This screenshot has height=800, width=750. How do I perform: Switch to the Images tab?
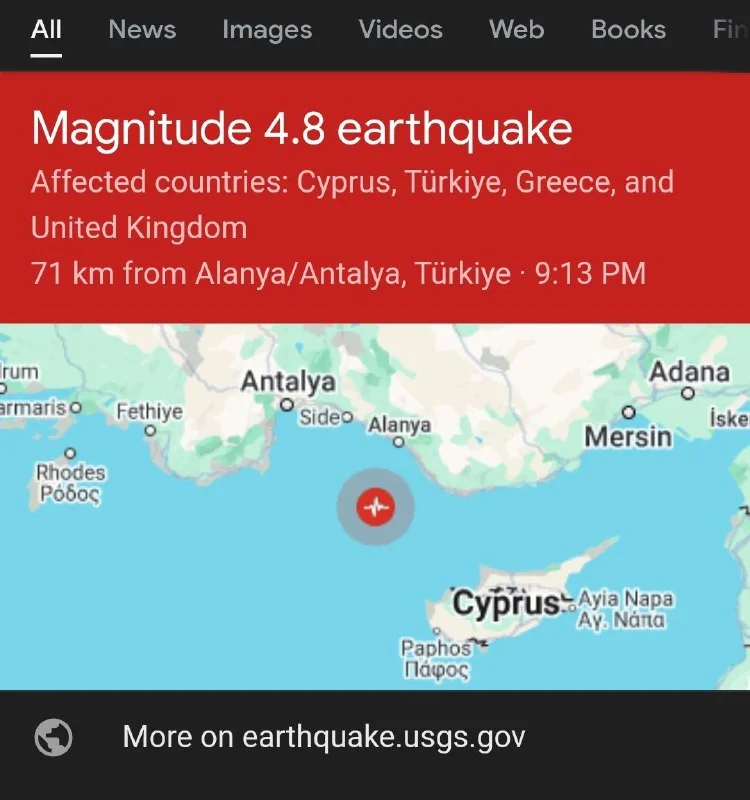[267, 29]
